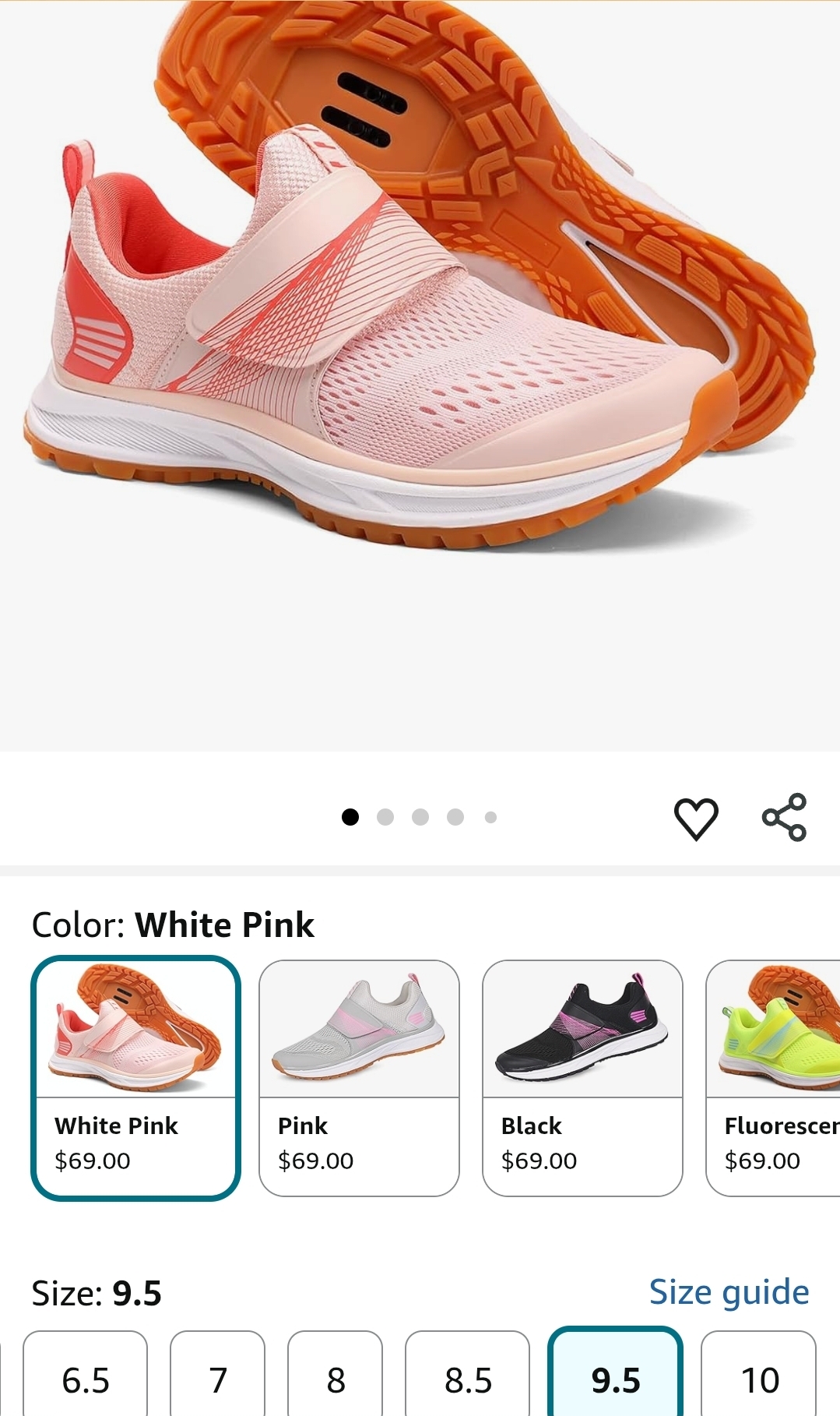The width and height of the screenshot is (840, 1416).
Task: Open the Size guide link
Action: pos(729,1292)
